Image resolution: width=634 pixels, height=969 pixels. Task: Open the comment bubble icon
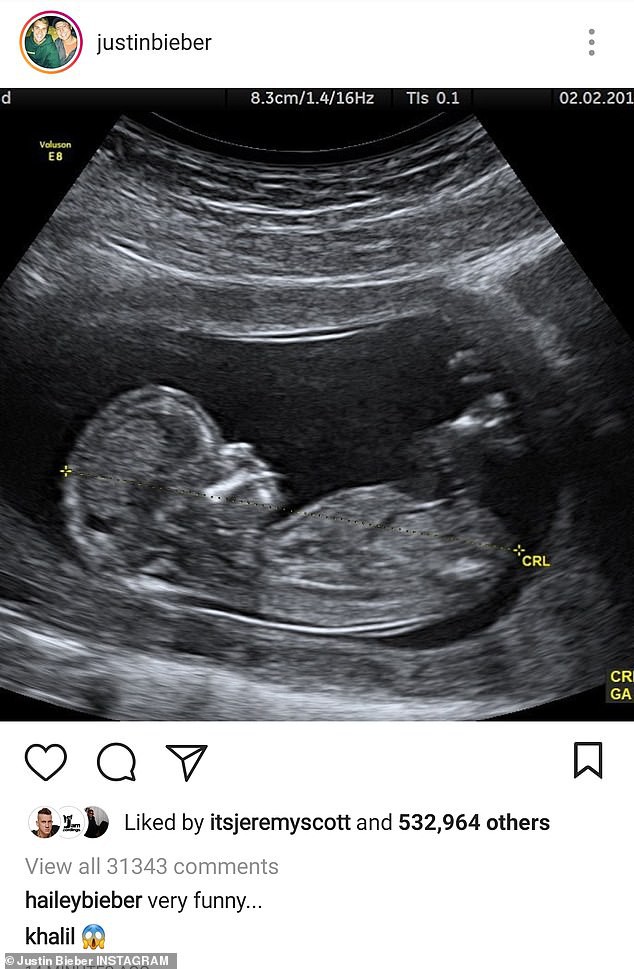pyautogui.click(x=116, y=762)
